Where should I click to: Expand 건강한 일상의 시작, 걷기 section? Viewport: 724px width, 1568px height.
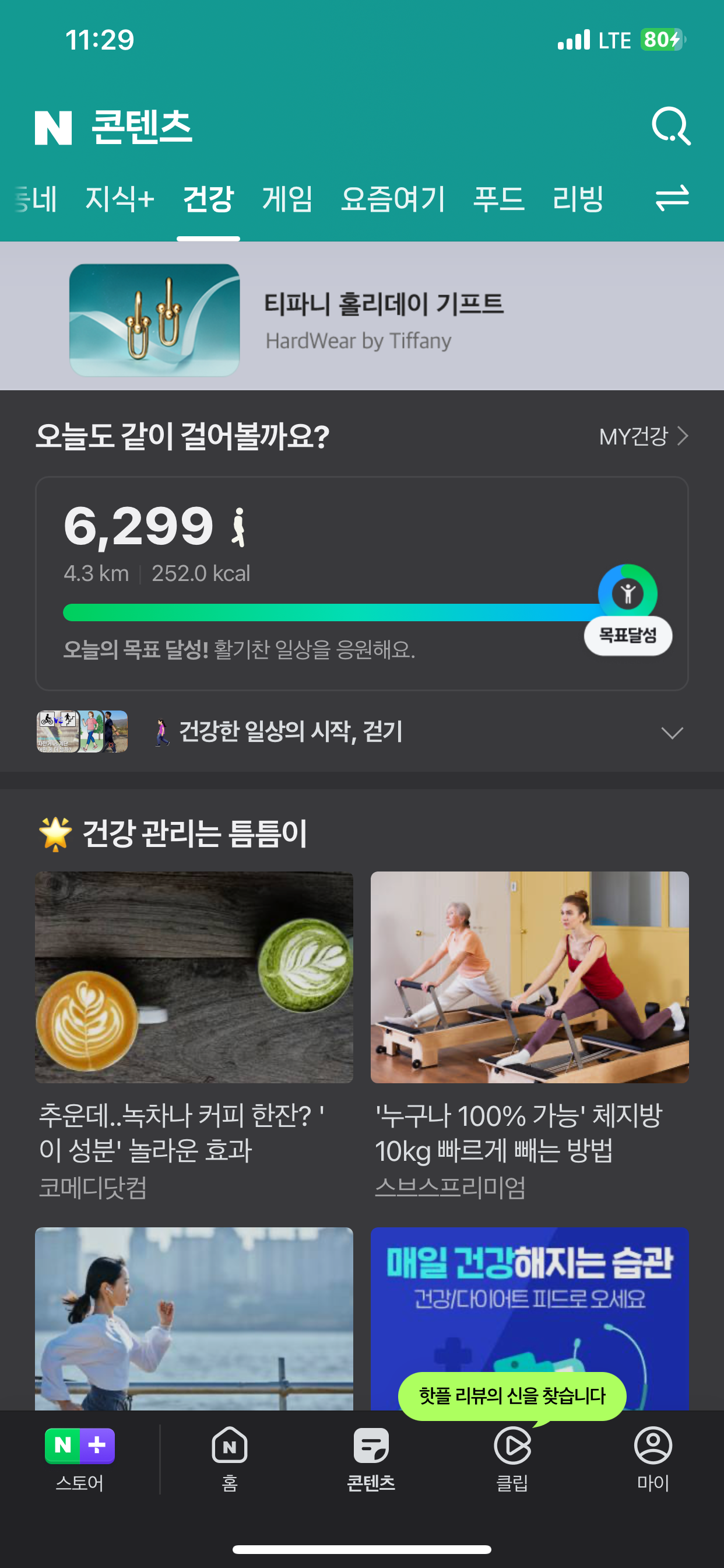click(x=362, y=731)
